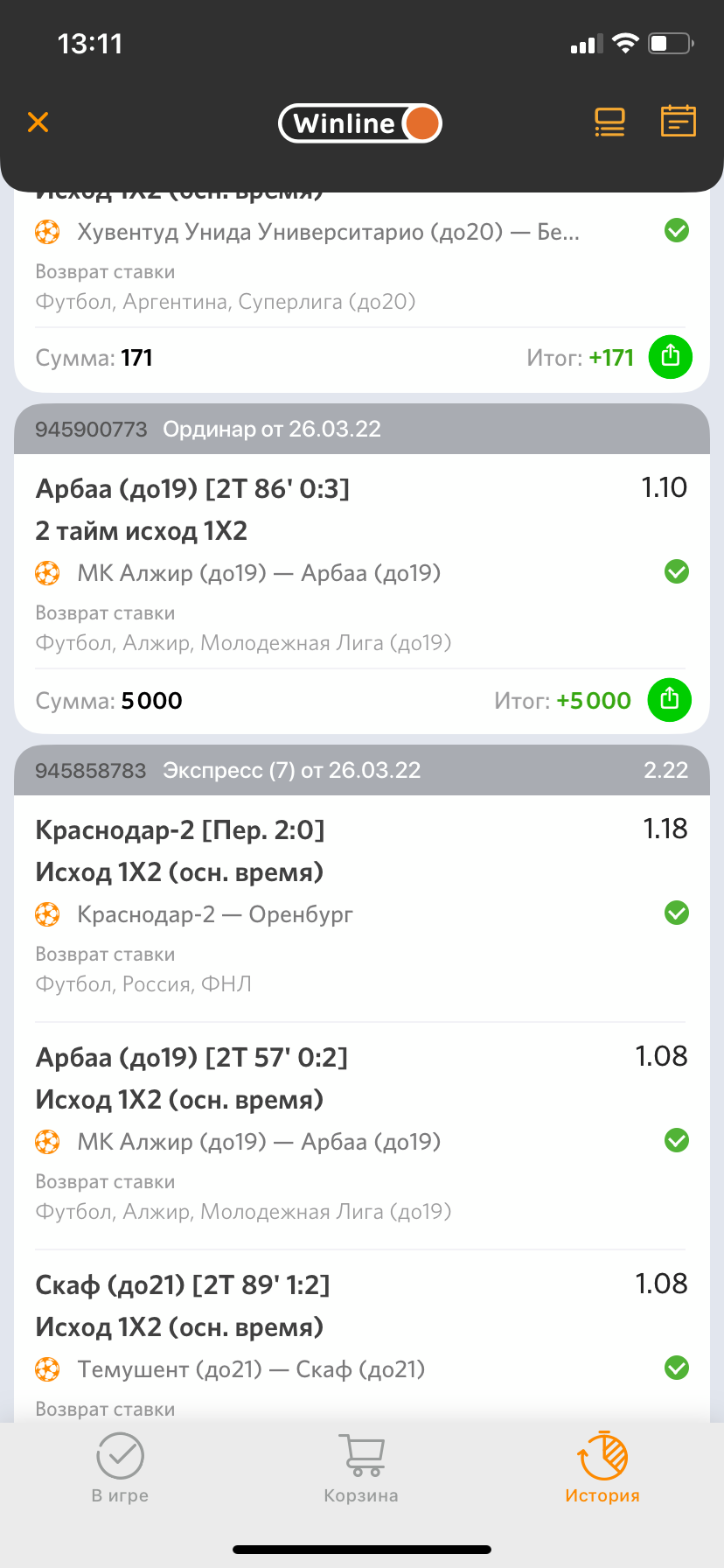
Task: Close the bet history screen
Action: 38,122
